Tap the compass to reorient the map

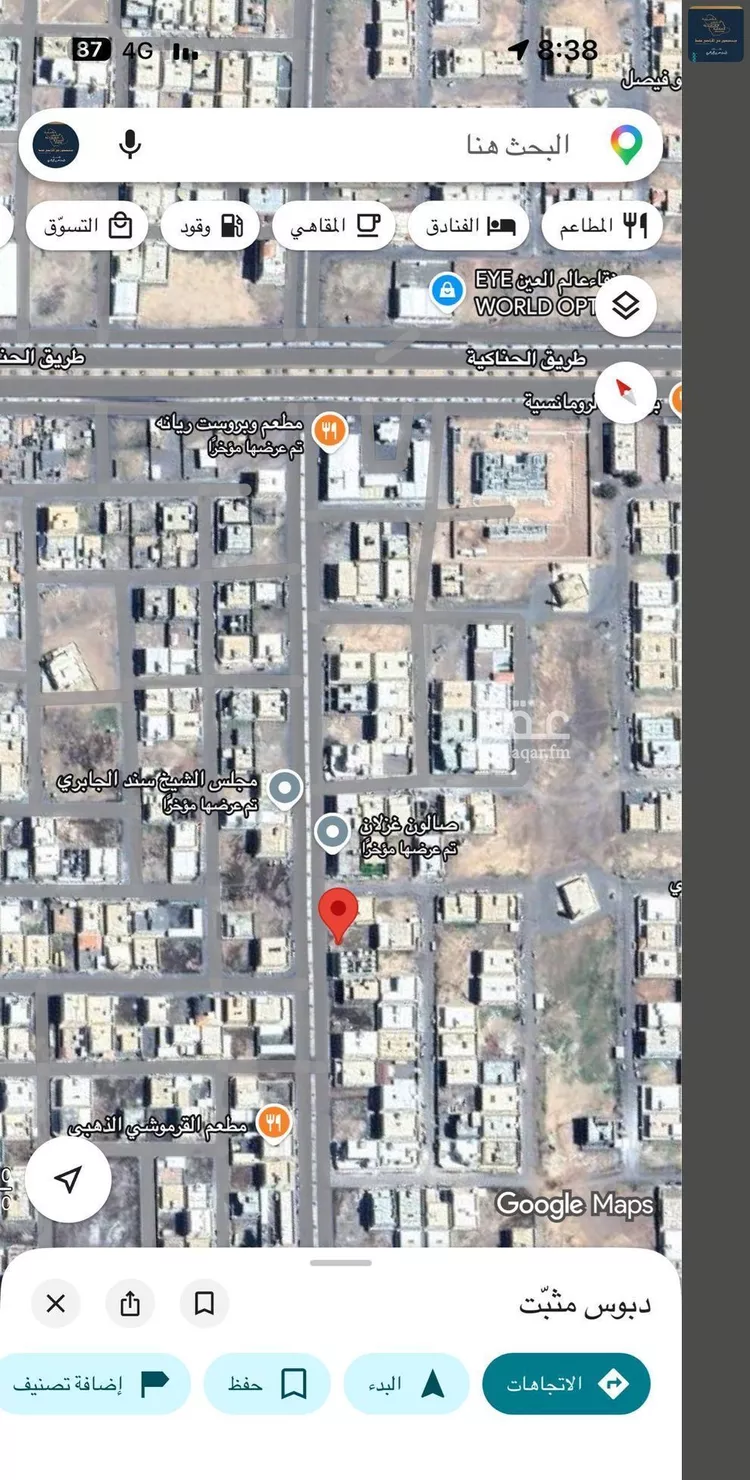coord(626,389)
